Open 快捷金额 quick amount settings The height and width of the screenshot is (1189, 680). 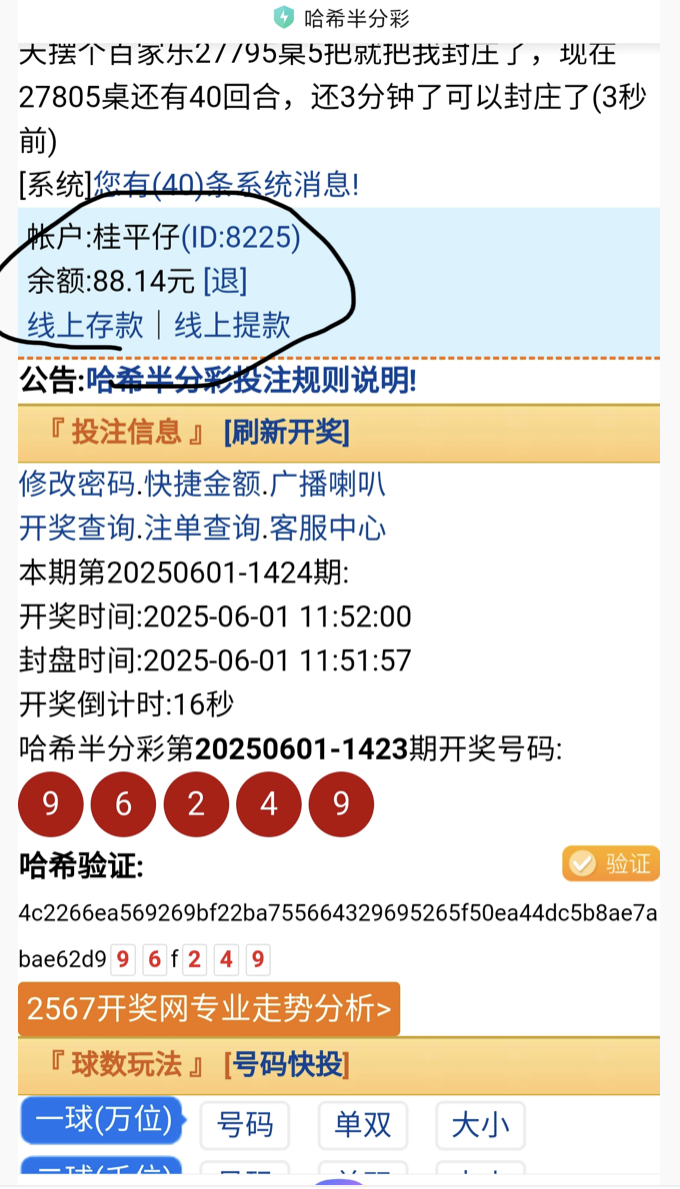(x=203, y=484)
